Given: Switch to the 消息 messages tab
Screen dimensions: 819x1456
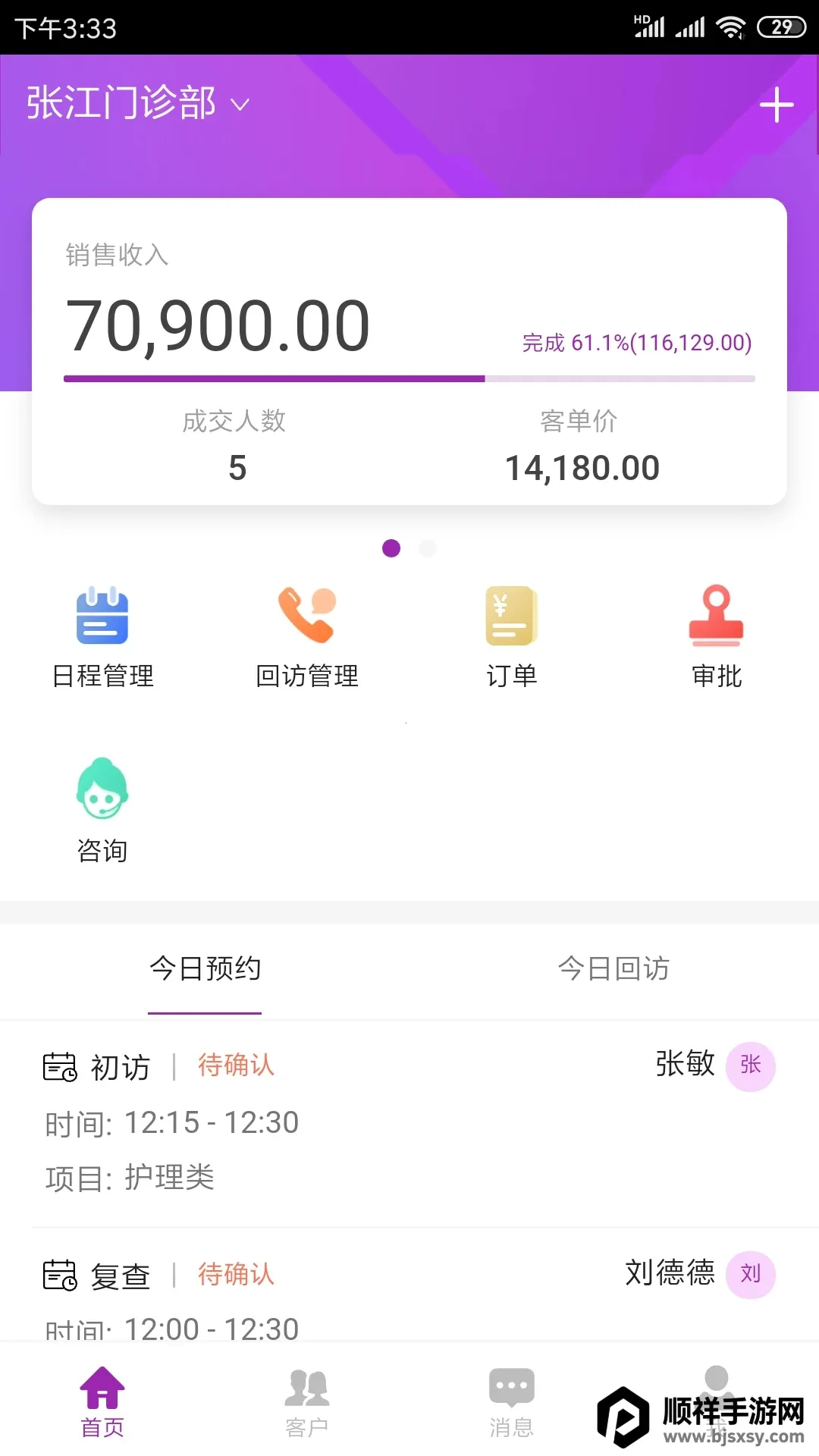Looking at the screenshot, I should tap(511, 1403).
